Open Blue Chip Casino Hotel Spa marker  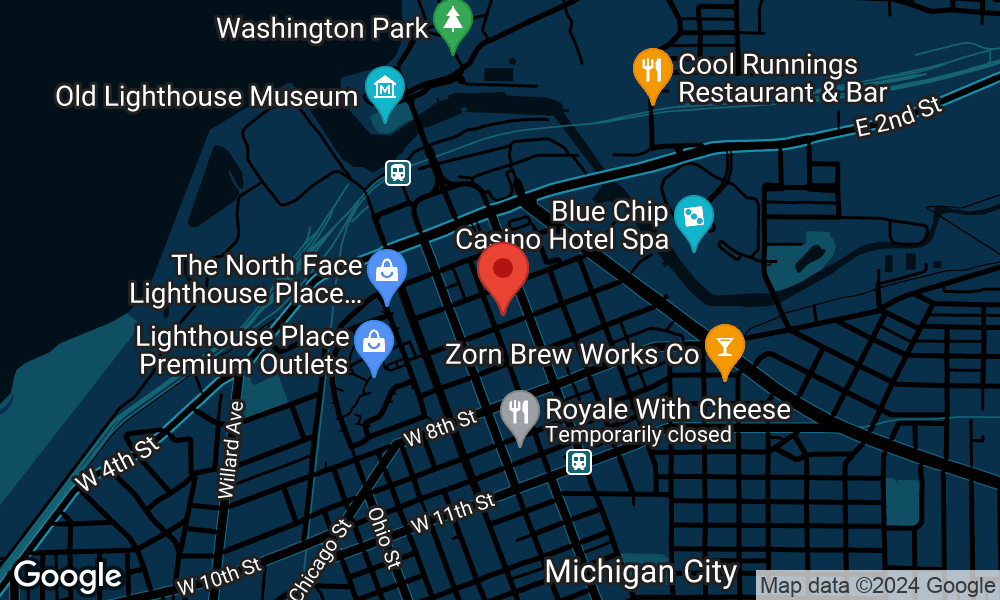pyautogui.click(x=692, y=217)
